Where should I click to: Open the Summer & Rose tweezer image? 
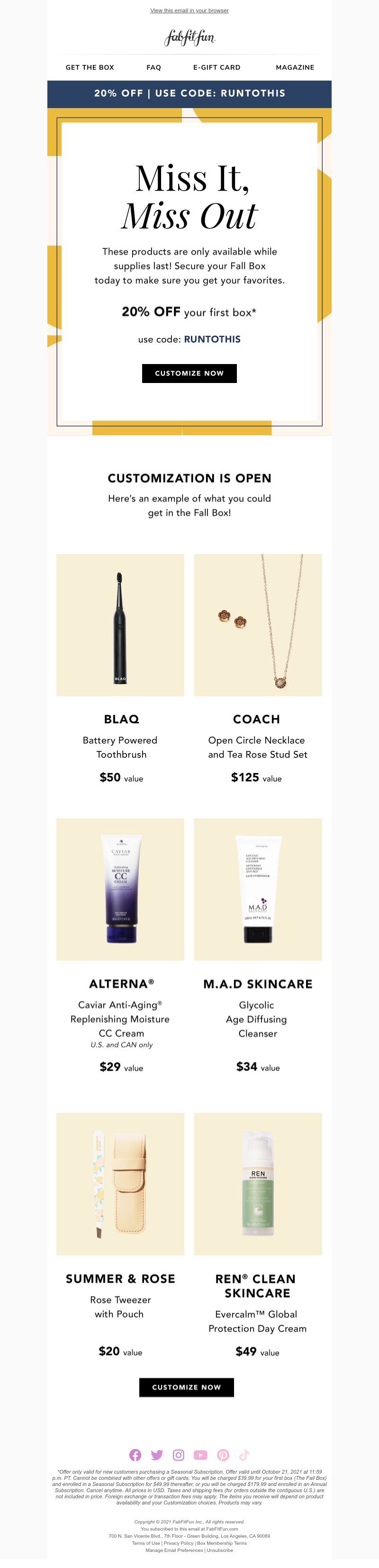point(120,1183)
